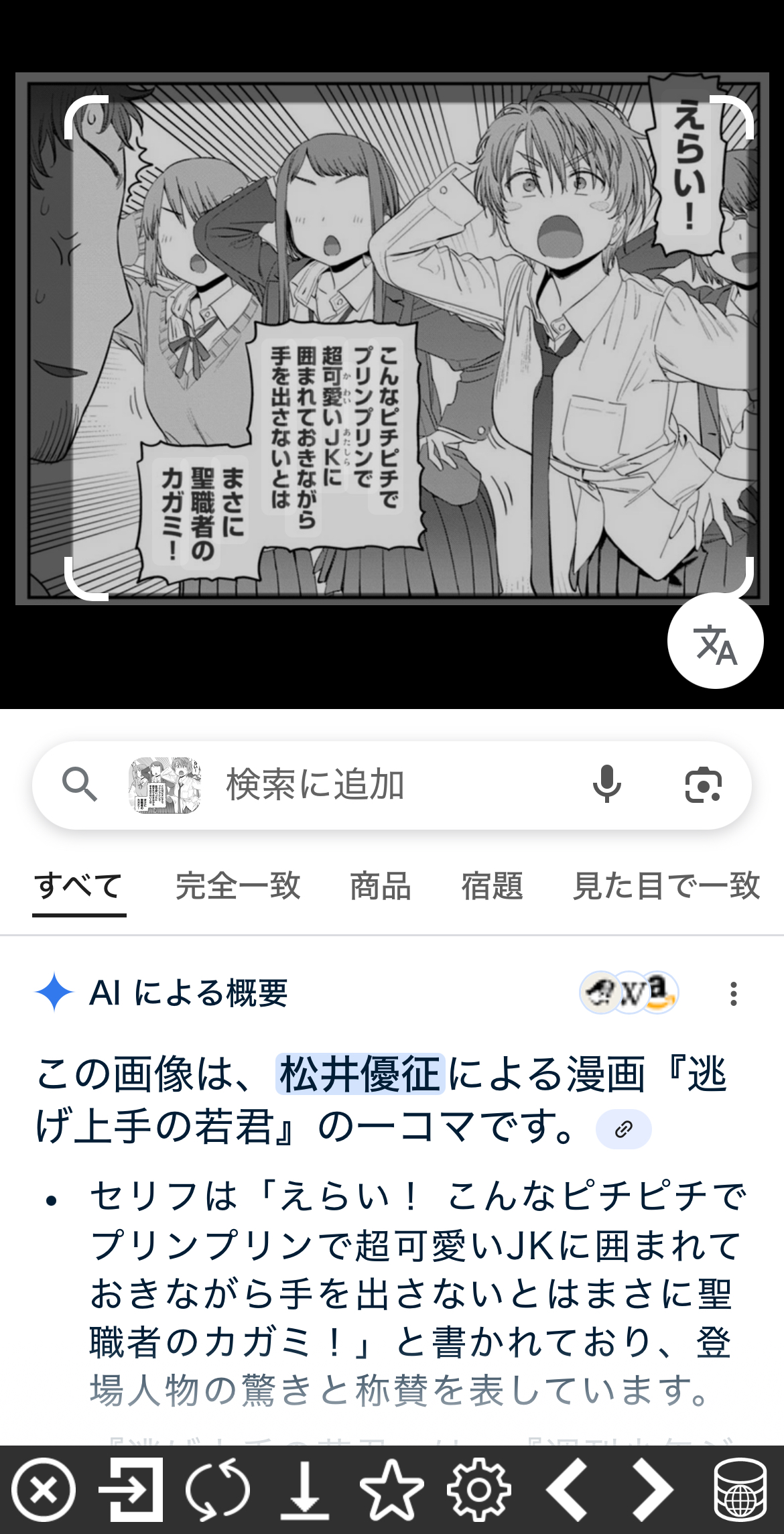Switch to the 商品 tab
The height and width of the screenshot is (1534, 784).
tap(381, 885)
